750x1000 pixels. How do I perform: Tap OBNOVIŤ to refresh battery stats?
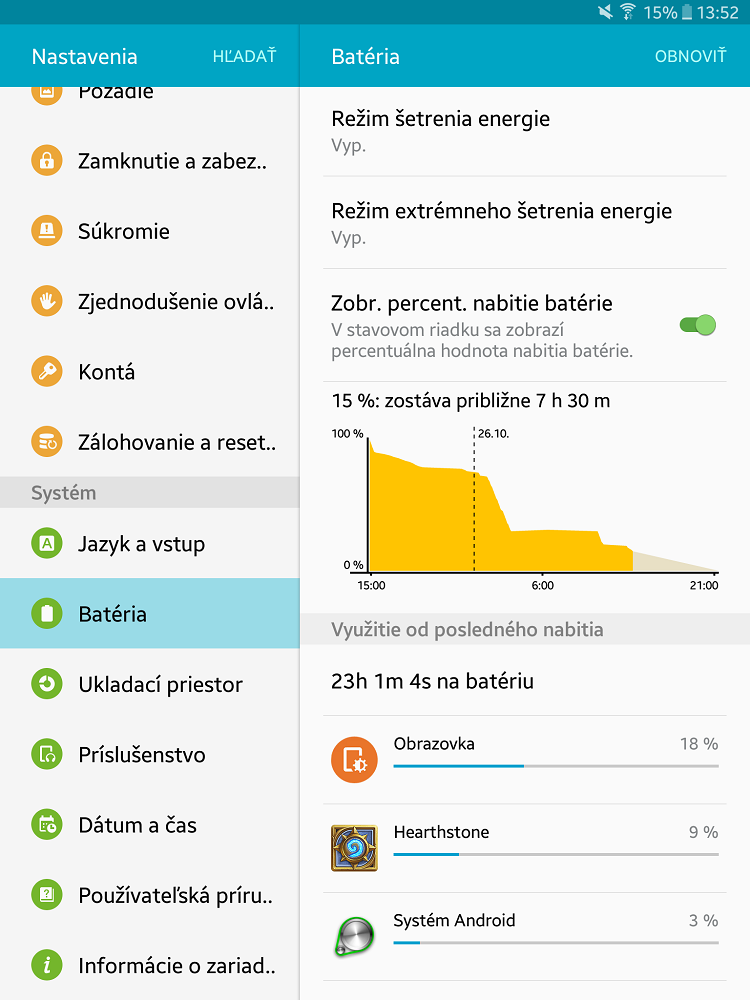(x=690, y=56)
